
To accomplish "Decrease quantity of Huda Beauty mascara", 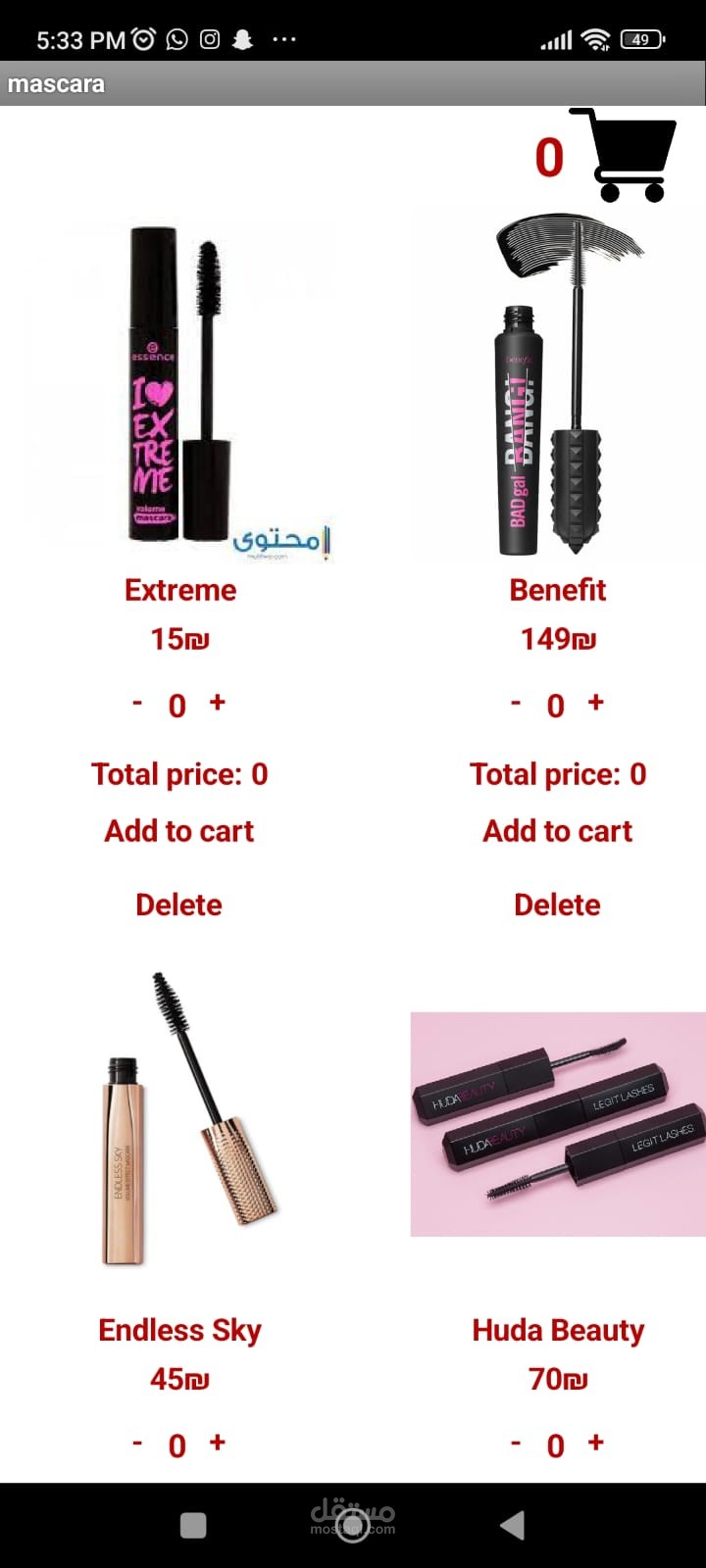I will click(516, 1442).
